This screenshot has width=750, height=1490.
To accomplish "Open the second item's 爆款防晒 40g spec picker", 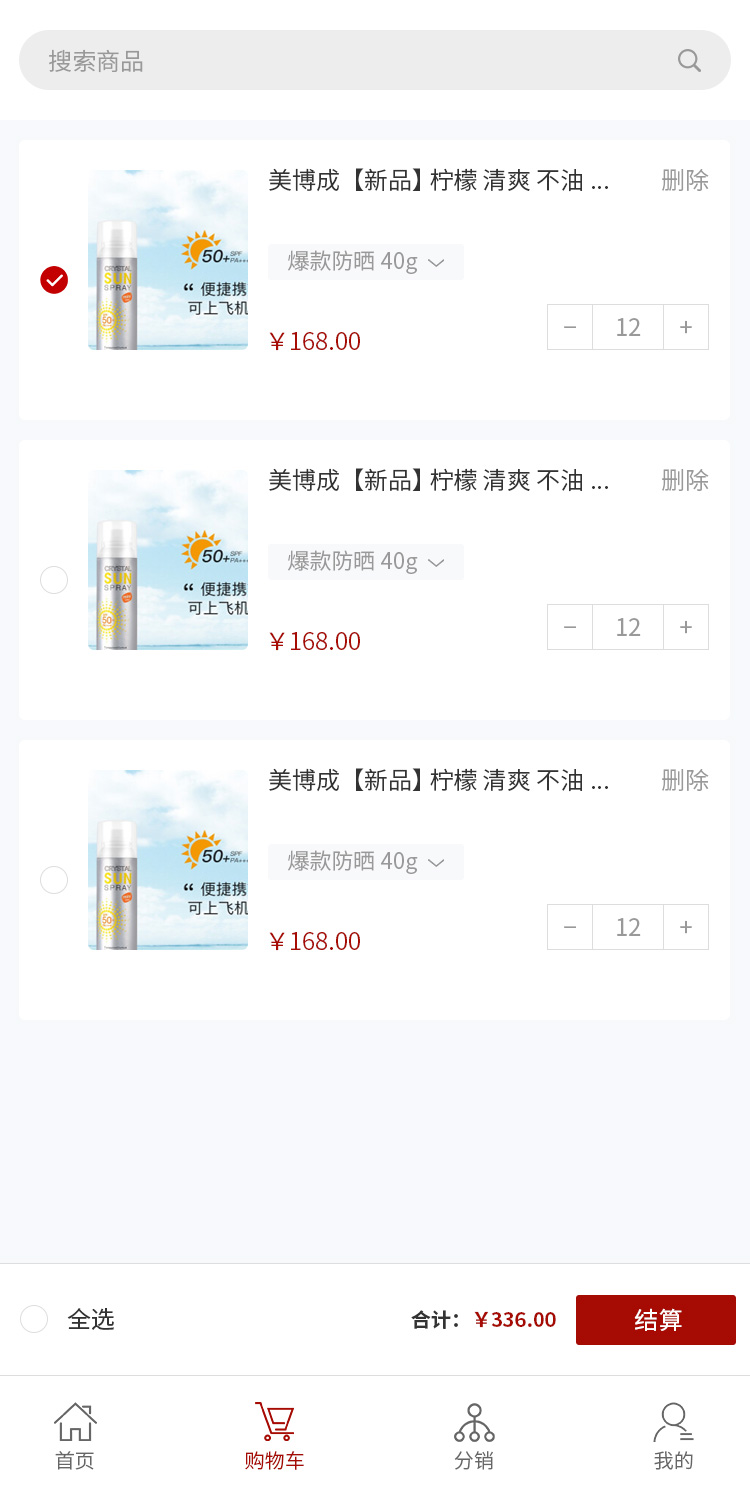I will click(x=366, y=562).
